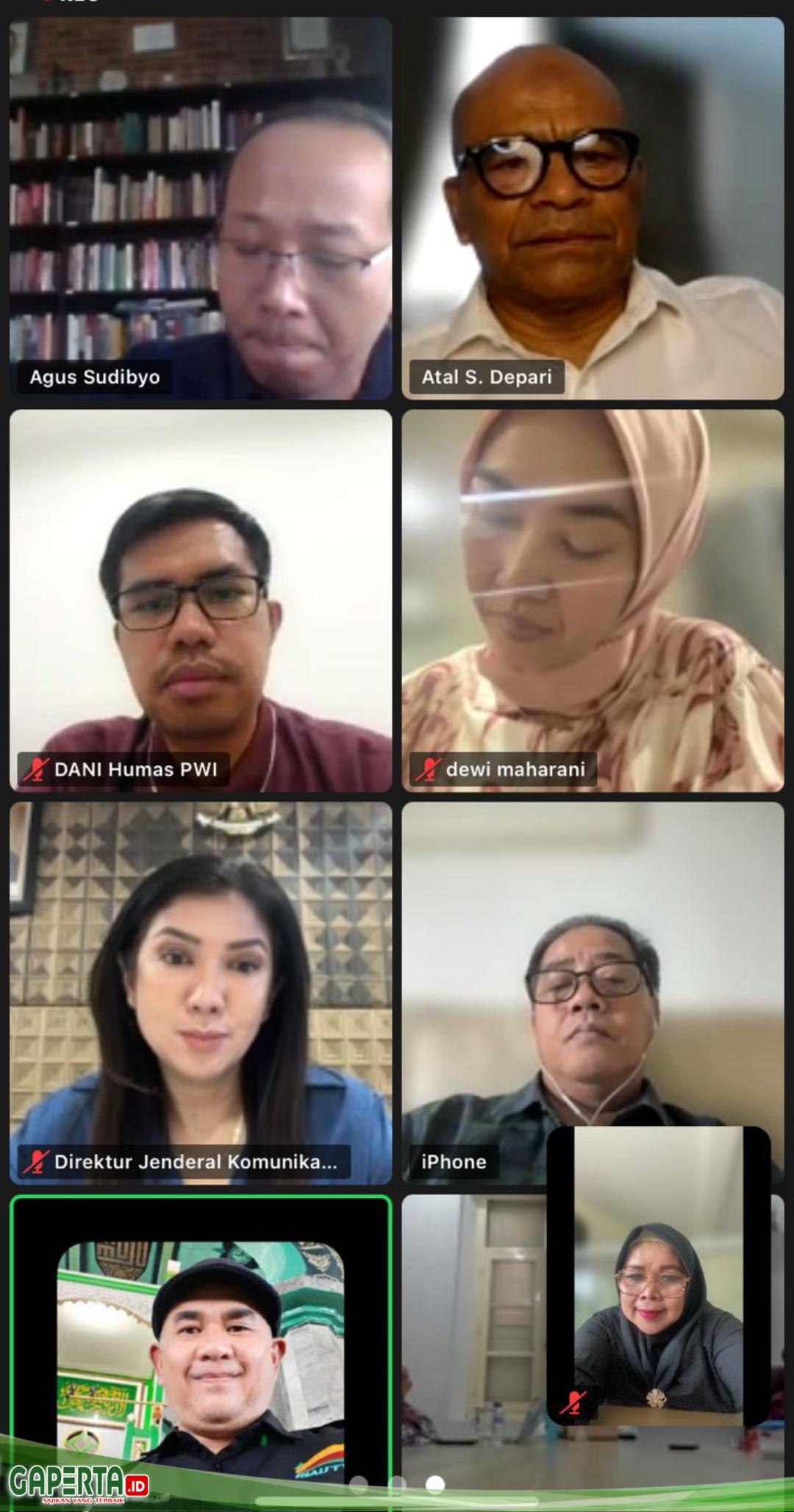Go to the first gallery page dot
Screen dimensions: 794x1512
(x=358, y=1485)
